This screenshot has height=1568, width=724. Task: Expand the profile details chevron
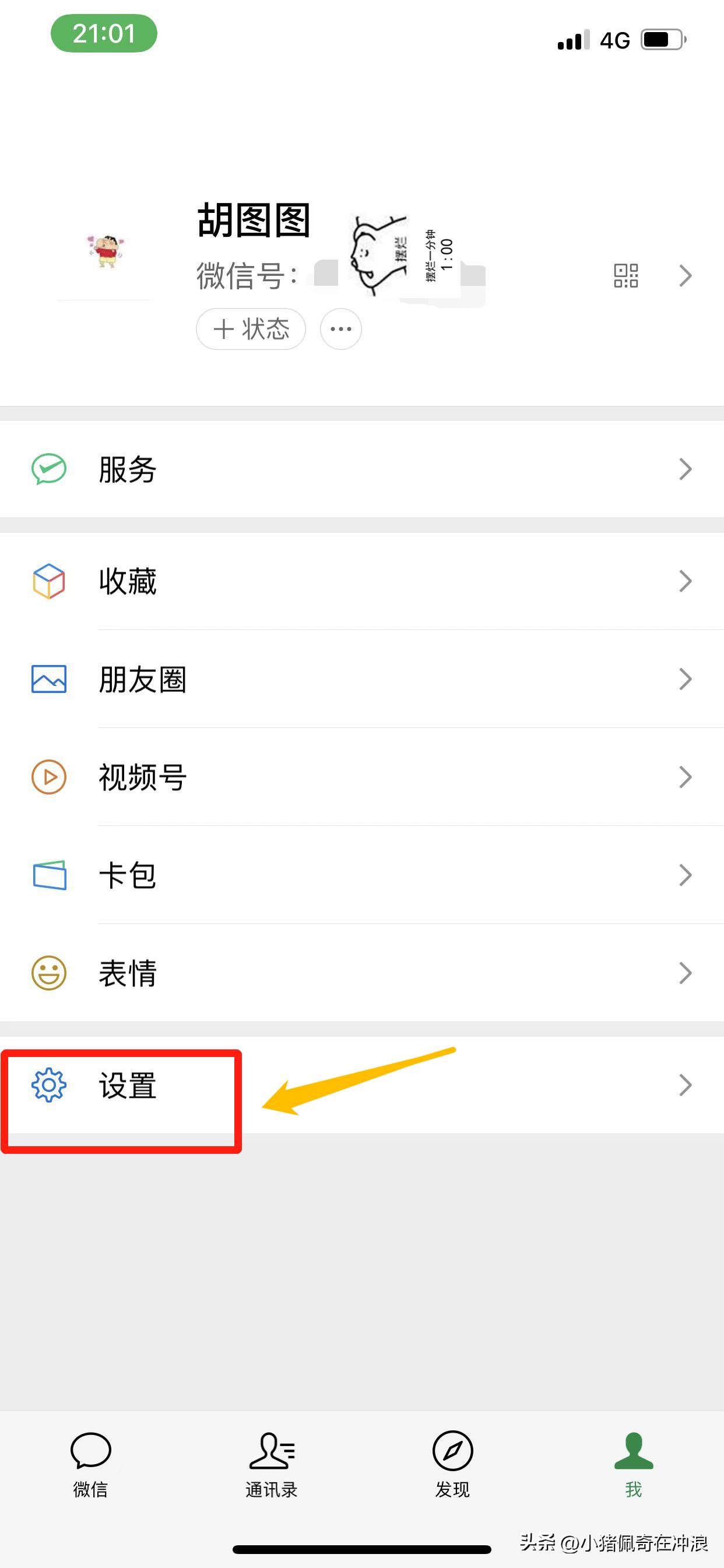pos(686,276)
